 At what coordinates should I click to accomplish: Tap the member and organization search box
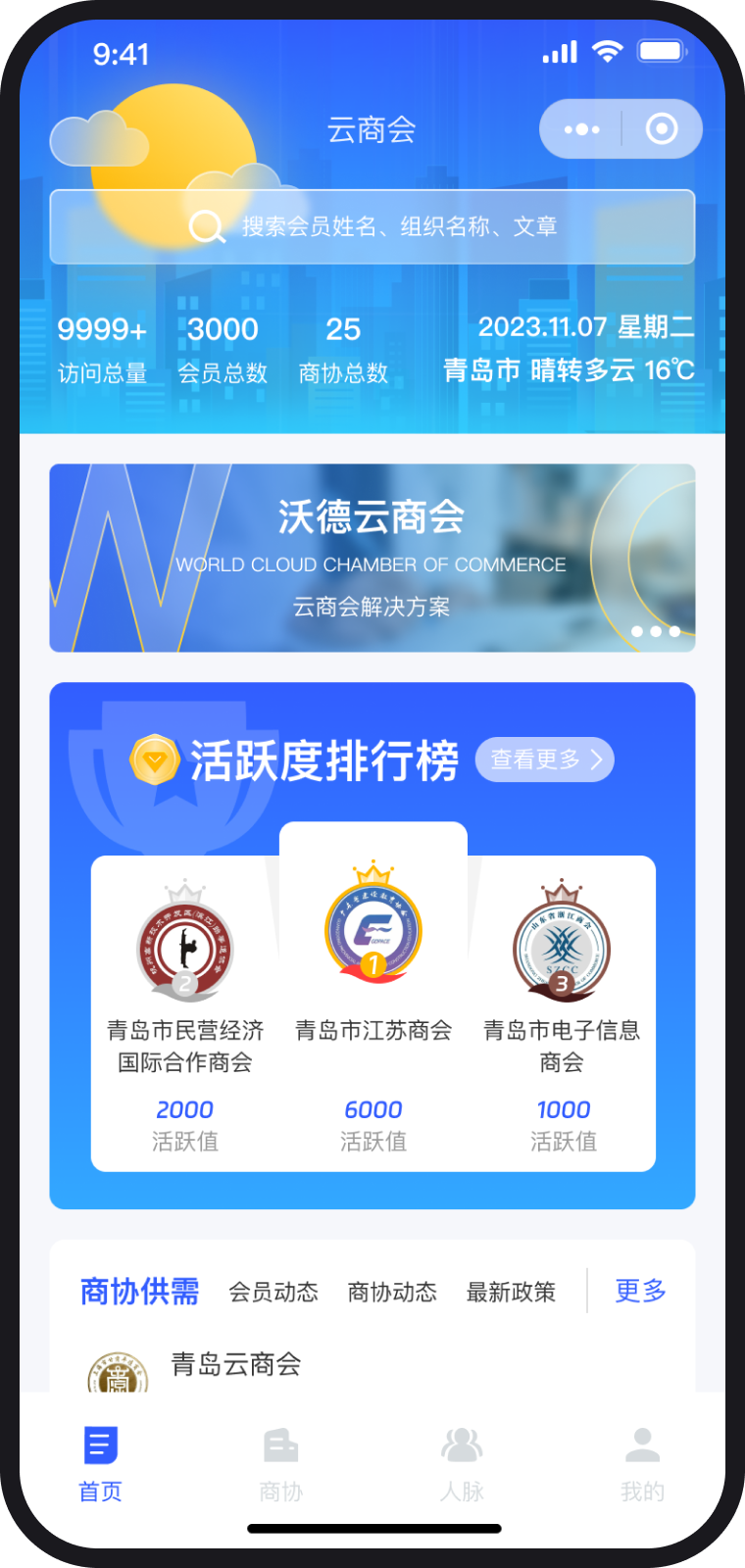click(x=372, y=226)
